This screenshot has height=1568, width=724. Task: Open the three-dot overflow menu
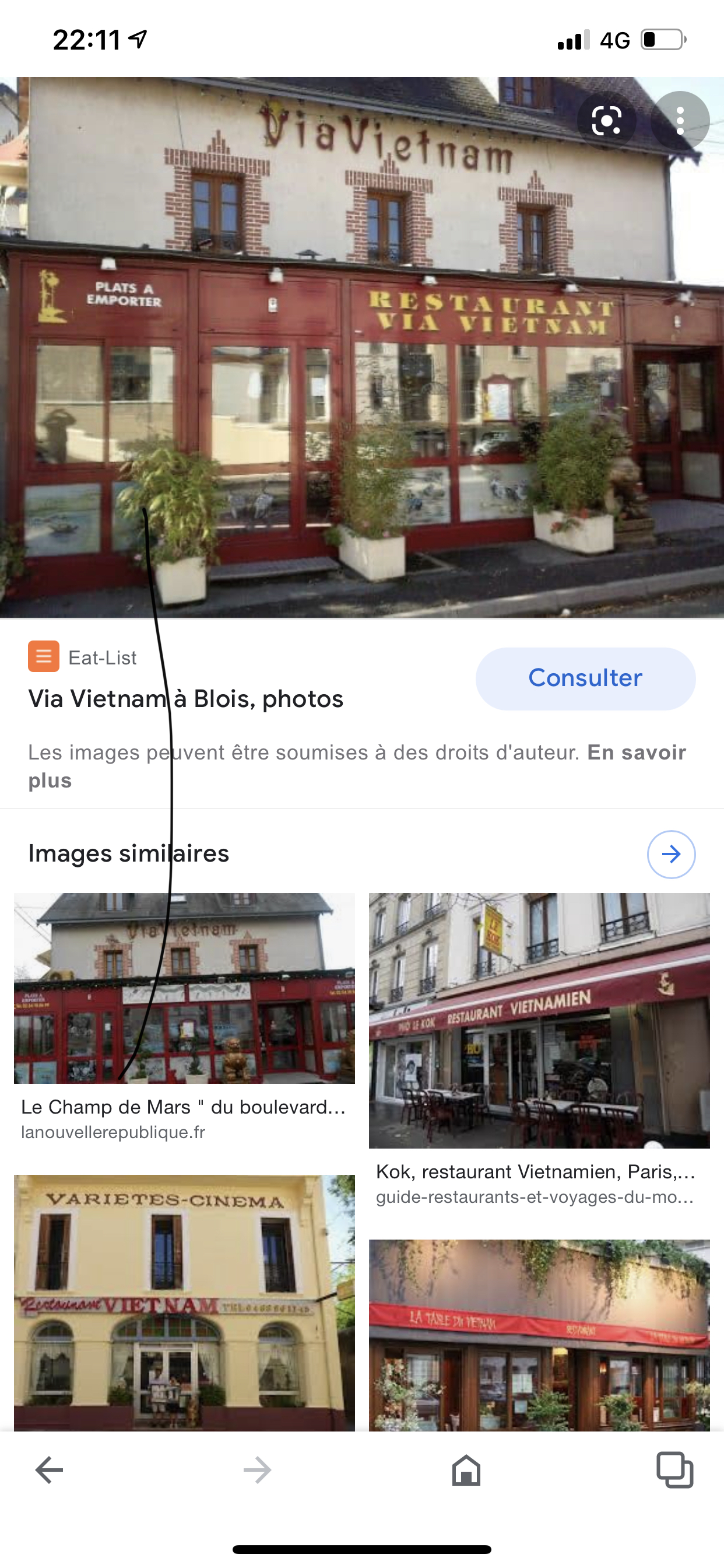680,121
